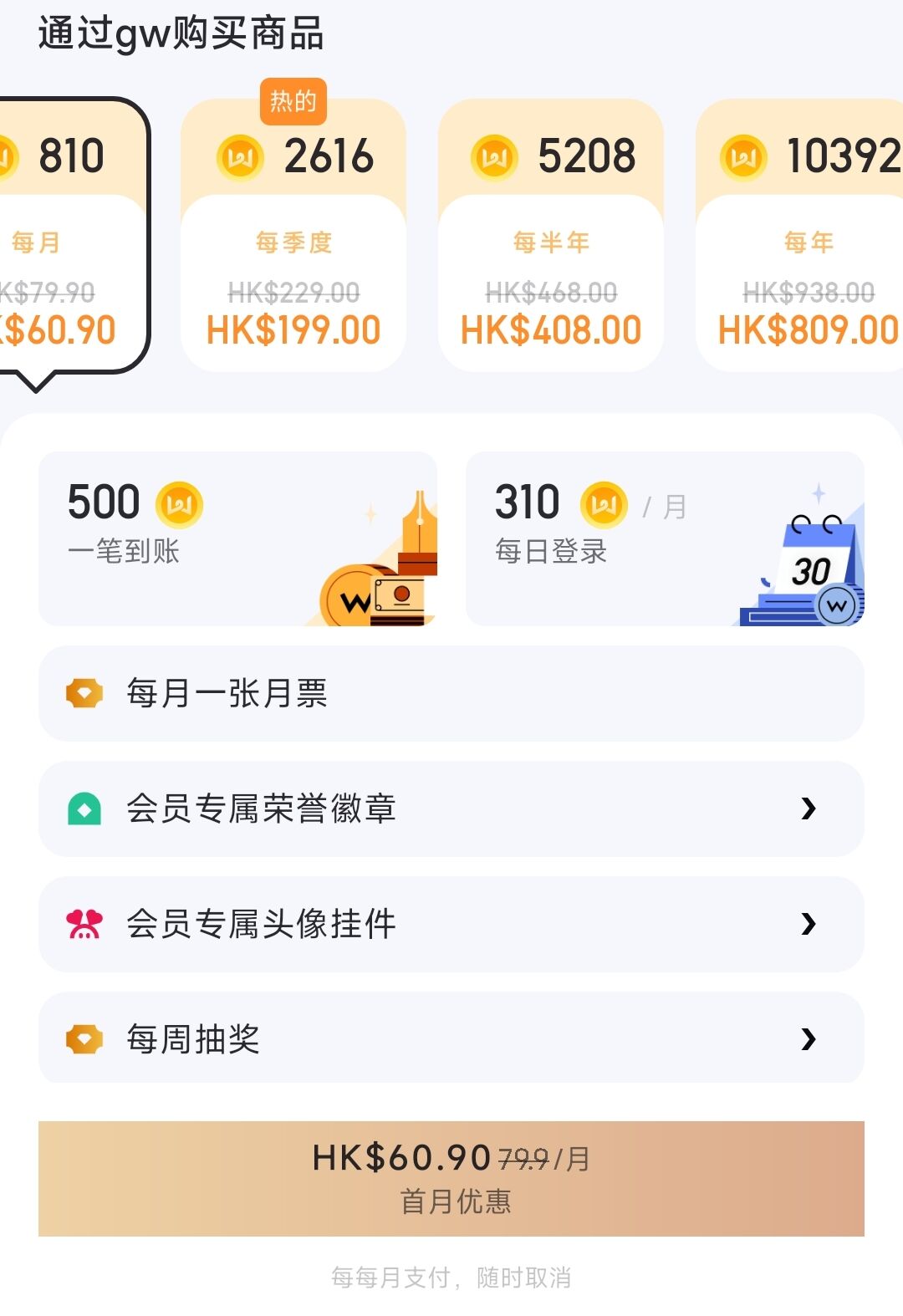View 会员专属头像挂件 benefit

click(x=451, y=924)
